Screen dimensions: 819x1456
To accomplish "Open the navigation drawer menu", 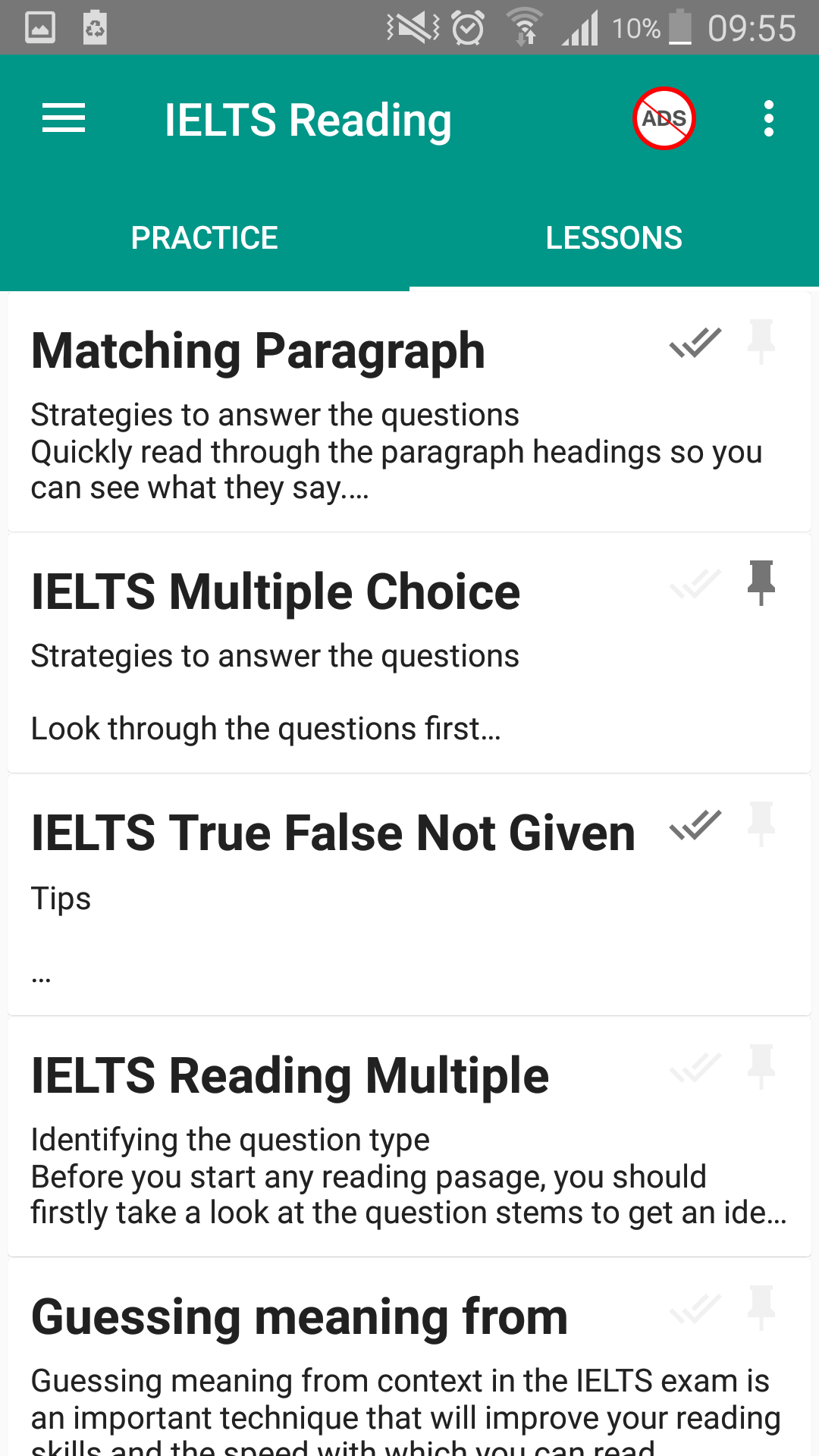I will 63,118.
